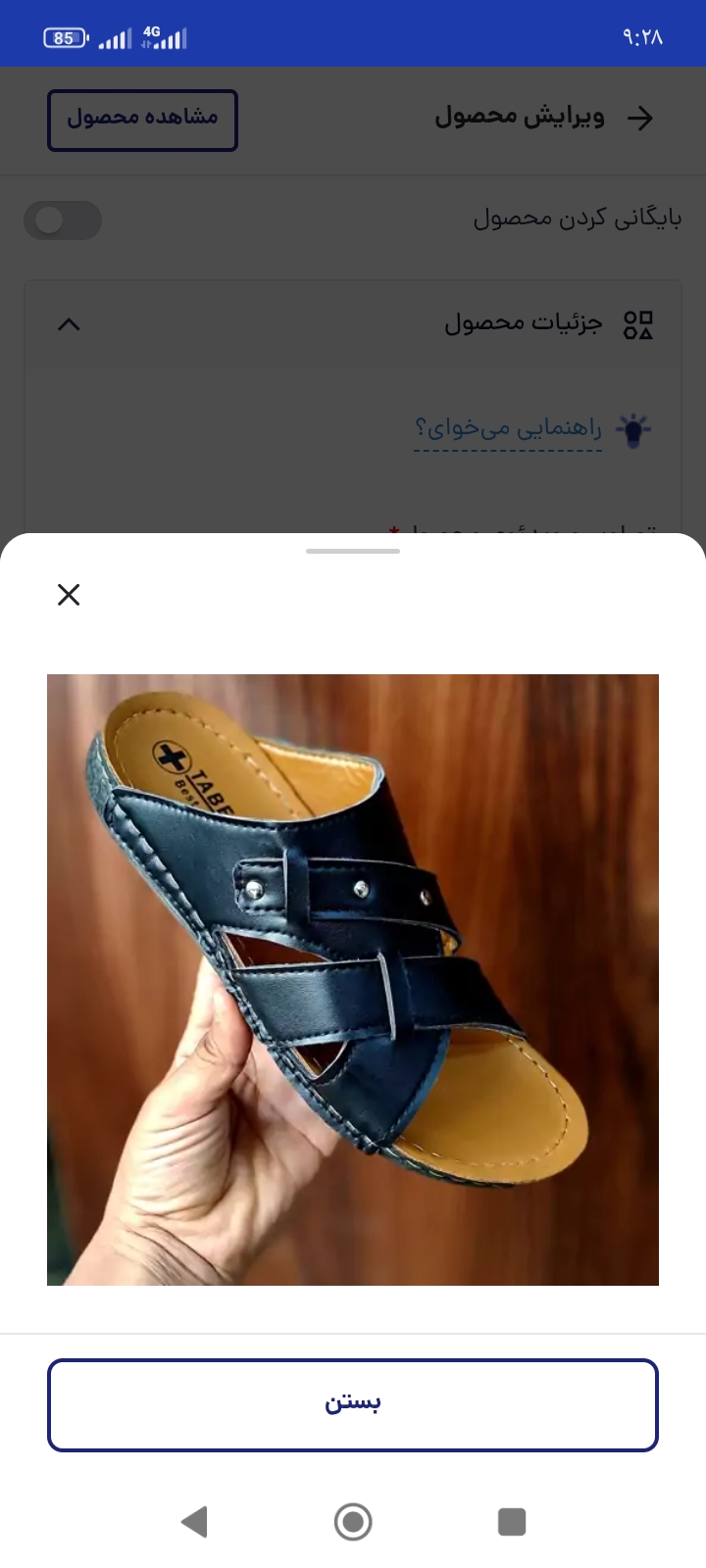Close the image preview with the X icon
The width and height of the screenshot is (706, 1568).
pyautogui.click(x=69, y=595)
